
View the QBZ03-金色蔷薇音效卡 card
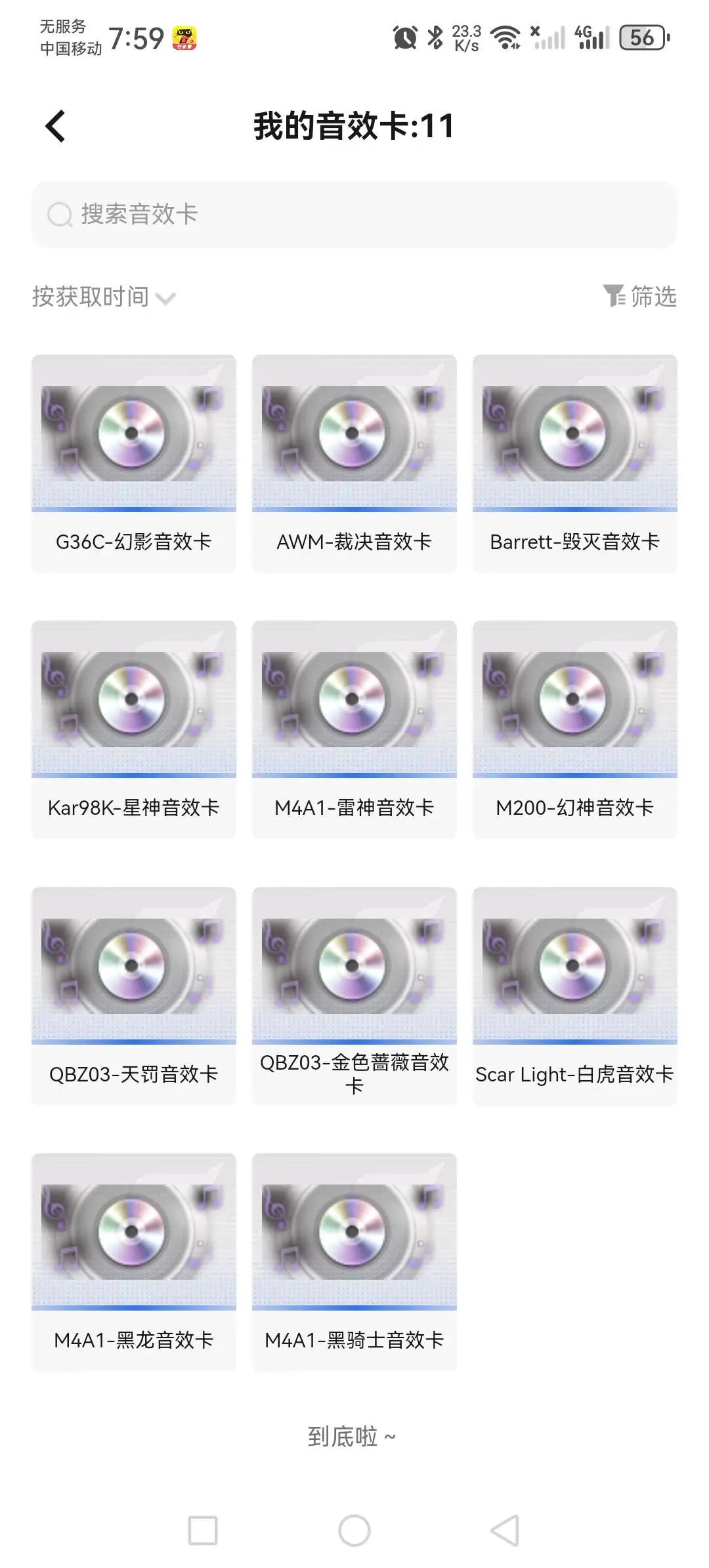[x=354, y=996]
